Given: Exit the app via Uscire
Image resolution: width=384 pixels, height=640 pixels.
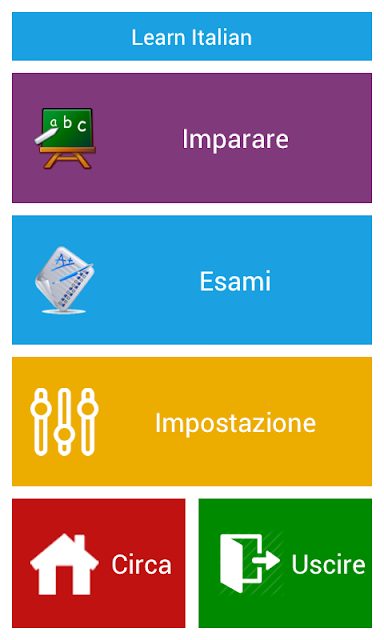Looking at the screenshot, I should click(x=285, y=563).
